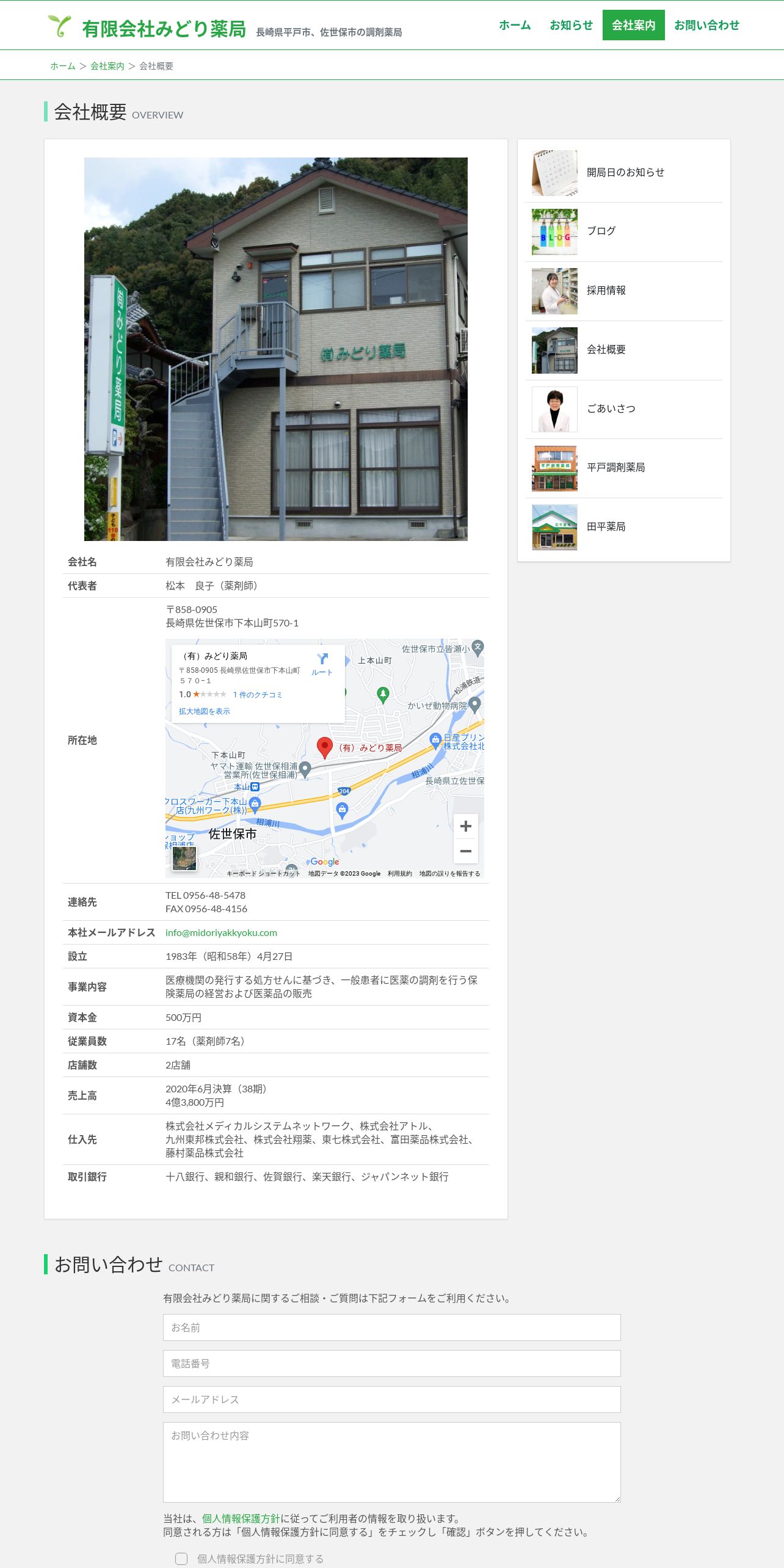Image resolution: width=784 pixels, height=1568 pixels.
Task: Open 開局日のお知らせ in the sidebar
Action: tap(624, 173)
